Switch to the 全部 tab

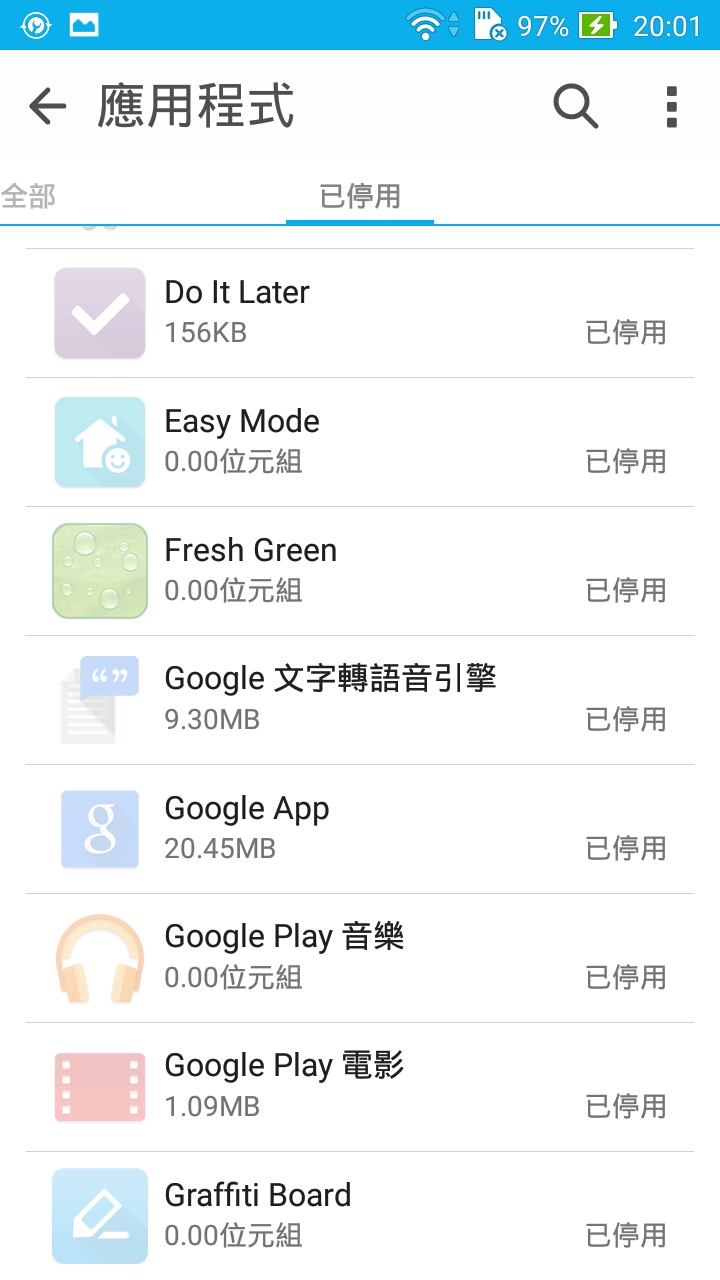coord(28,196)
